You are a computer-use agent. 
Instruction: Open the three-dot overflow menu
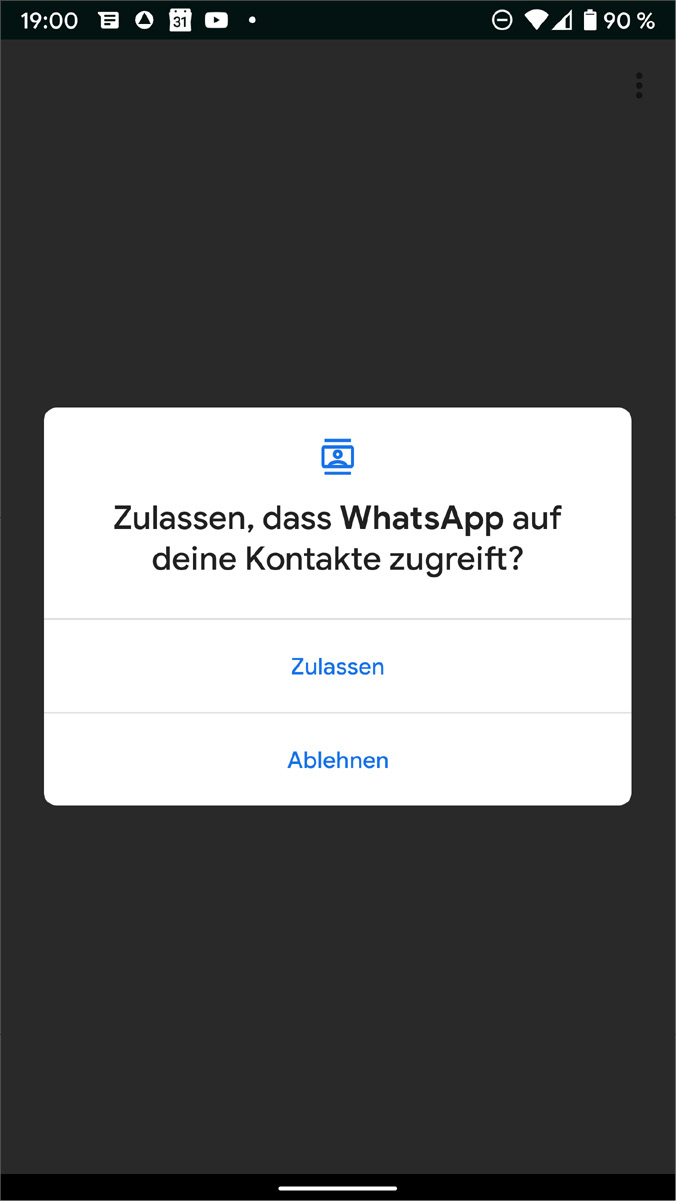638,86
